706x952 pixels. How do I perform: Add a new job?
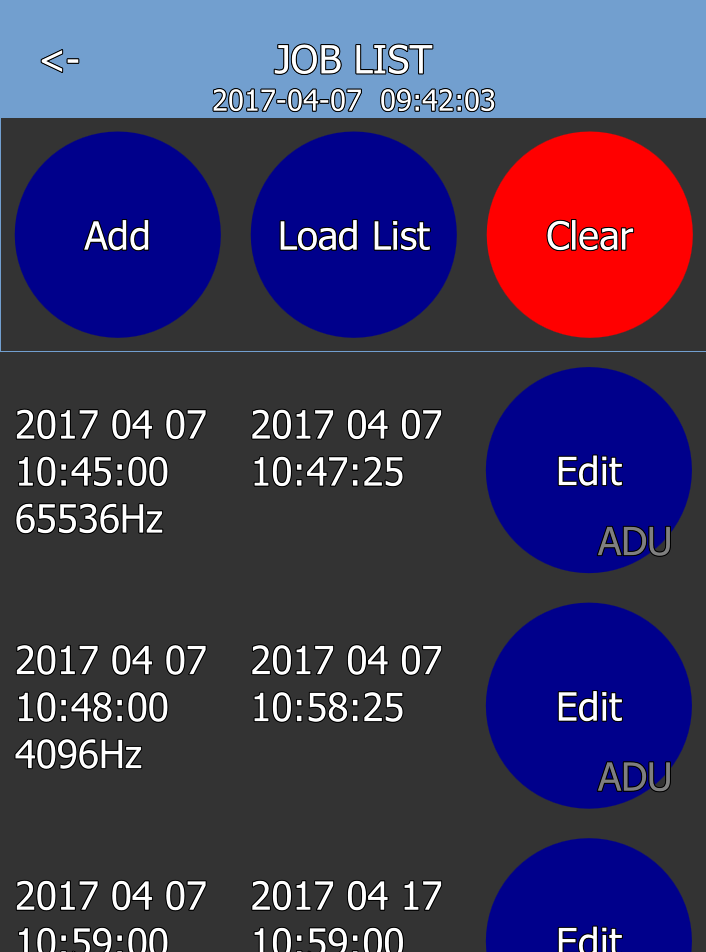pyautogui.click(x=117, y=235)
